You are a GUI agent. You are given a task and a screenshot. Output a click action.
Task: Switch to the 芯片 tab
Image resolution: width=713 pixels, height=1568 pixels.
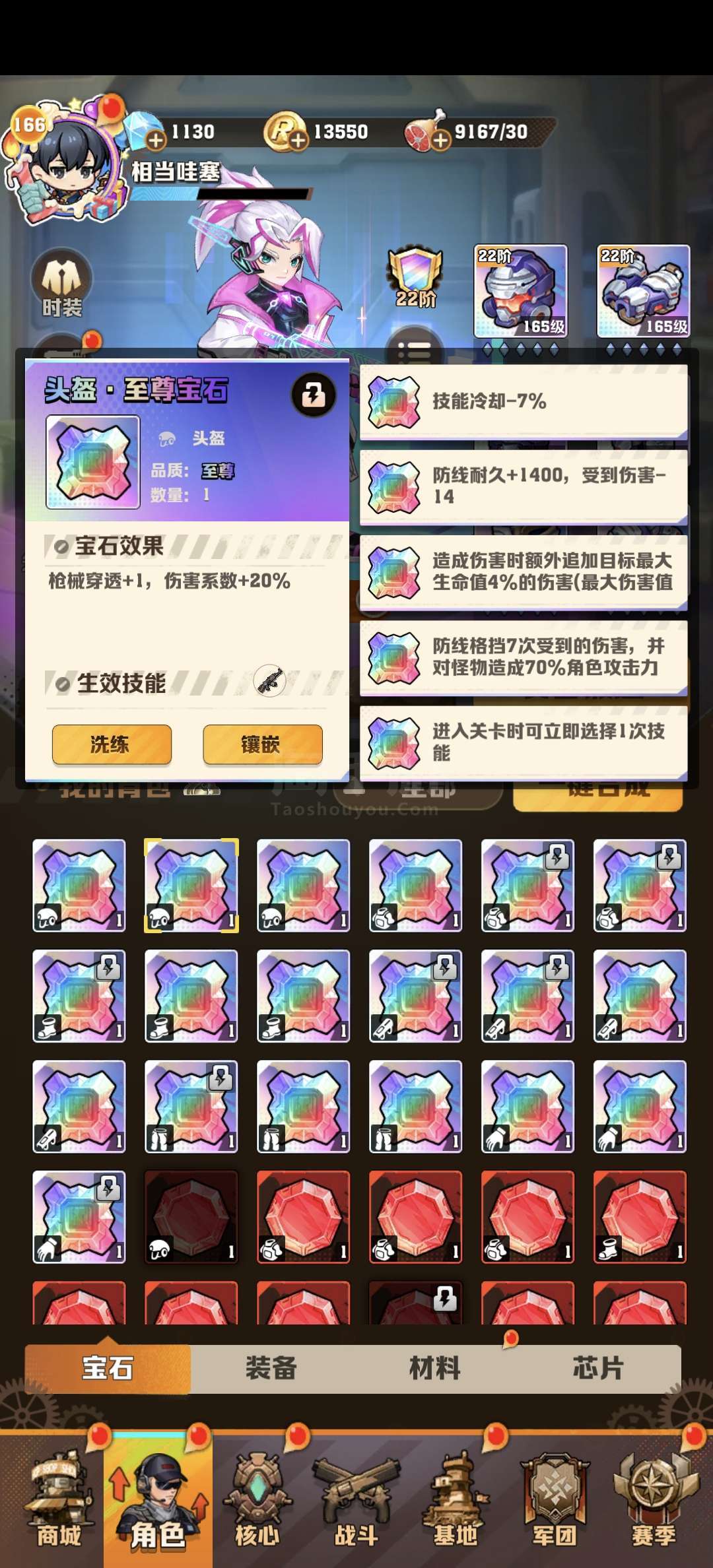[598, 1368]
